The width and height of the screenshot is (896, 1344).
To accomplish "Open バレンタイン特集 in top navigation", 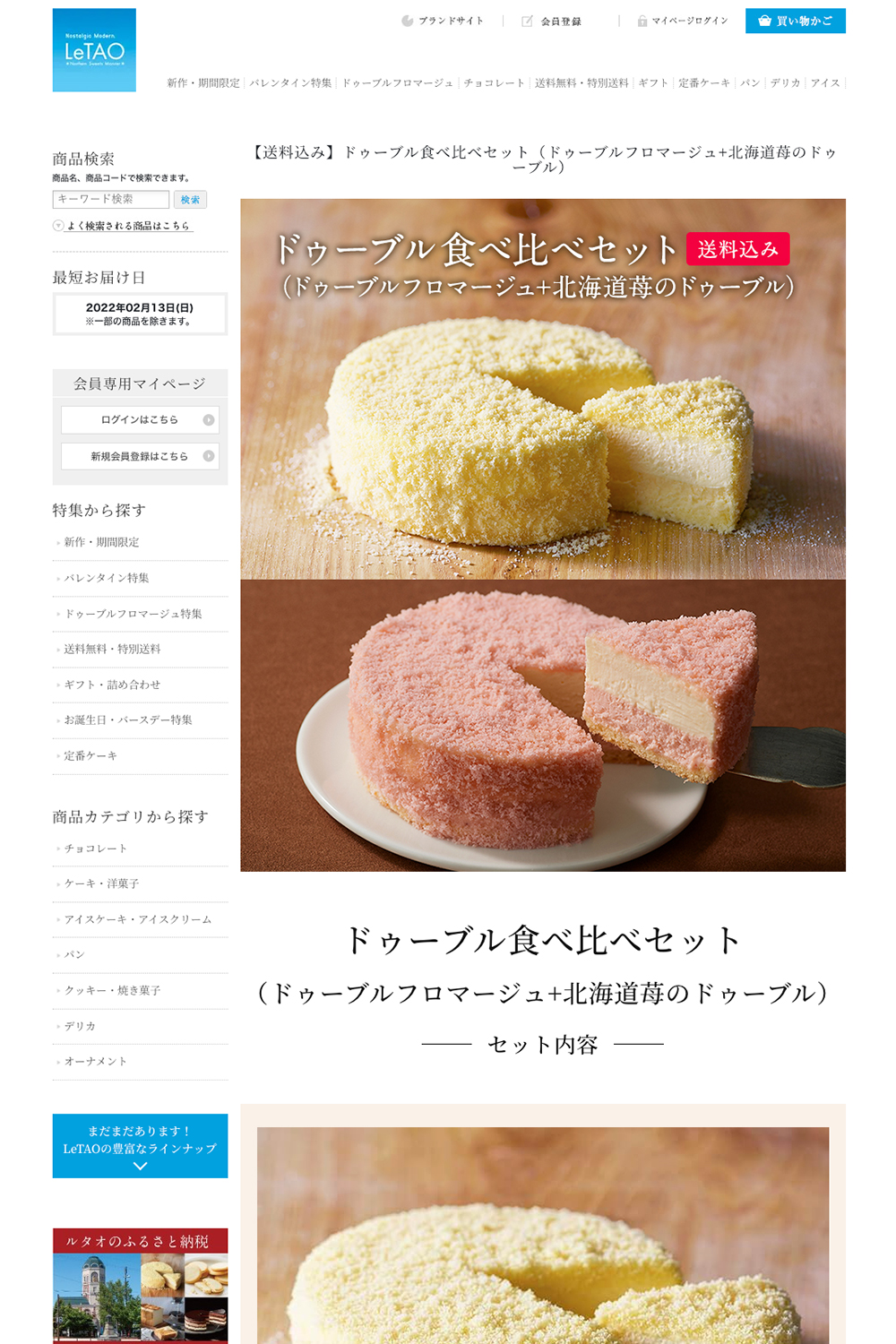I will coord(290,82).
